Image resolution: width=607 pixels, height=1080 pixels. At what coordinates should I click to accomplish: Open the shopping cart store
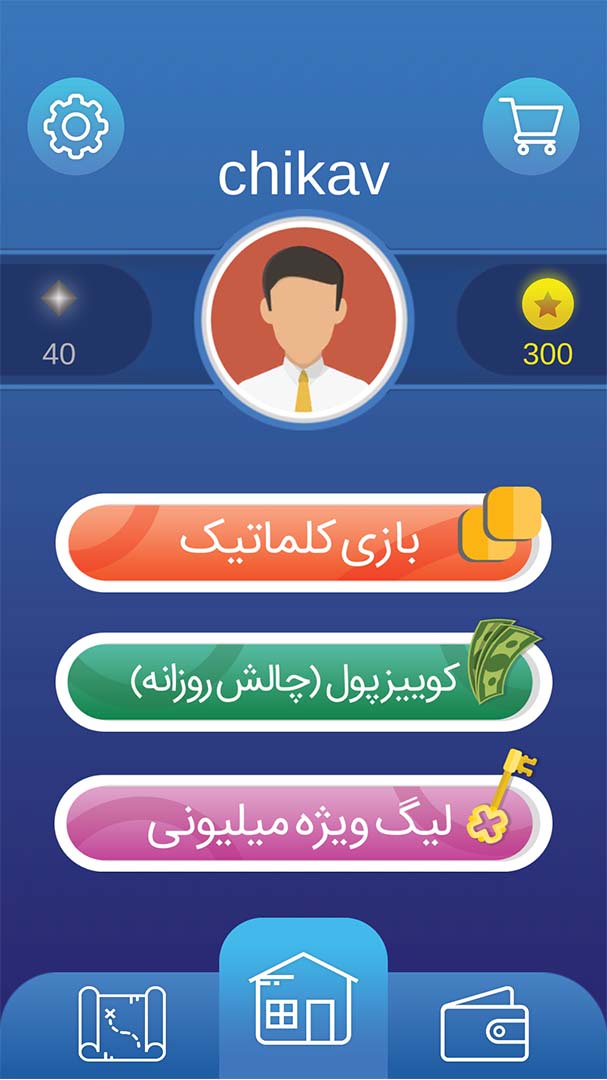click(x=531, y=126)
